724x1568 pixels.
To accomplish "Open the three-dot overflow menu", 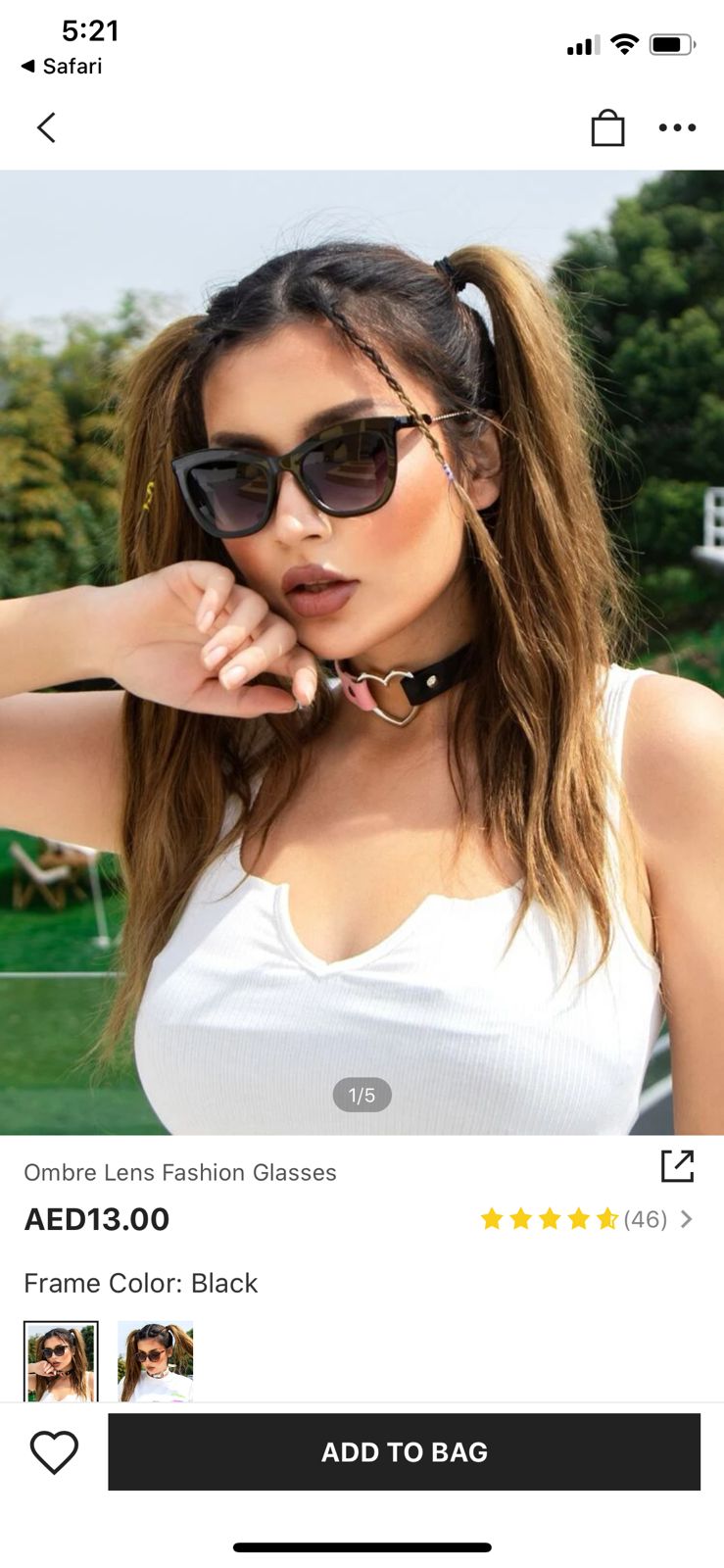I will tap(677, 128).
